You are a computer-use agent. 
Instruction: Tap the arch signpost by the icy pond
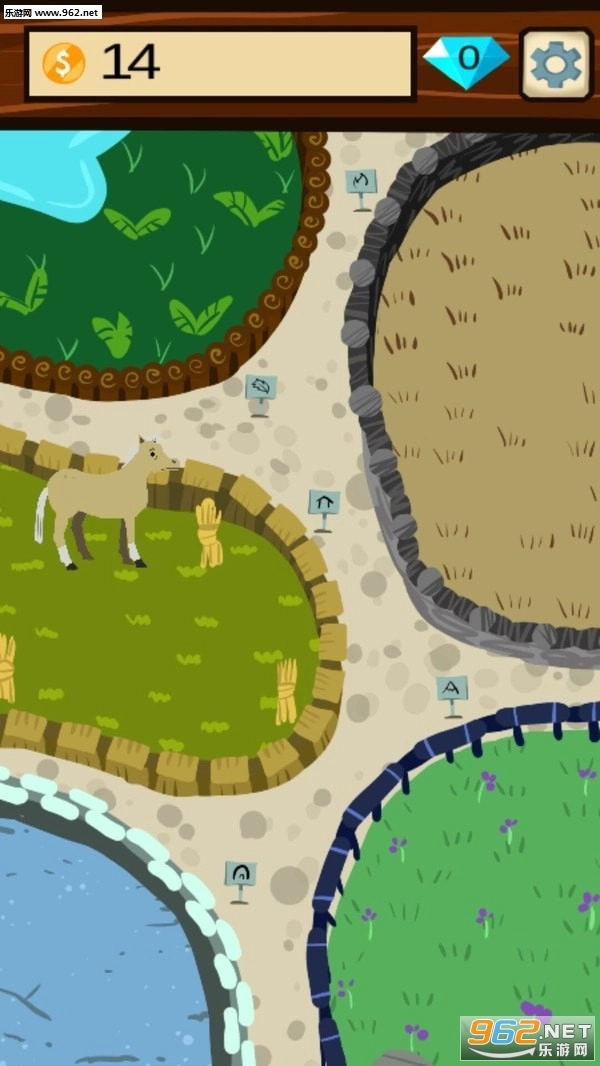pyautogui.click(x=239, y=875)
